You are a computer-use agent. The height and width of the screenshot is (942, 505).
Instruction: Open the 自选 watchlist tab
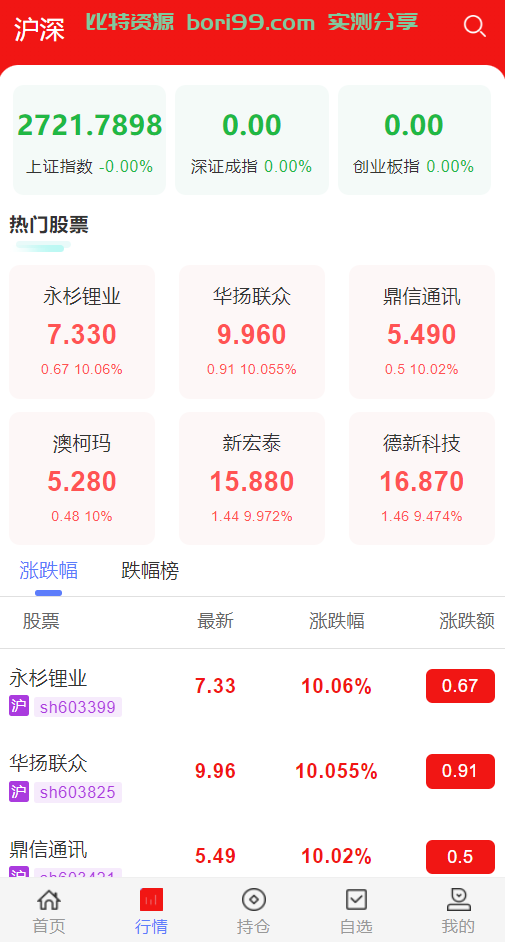[356, 911]
